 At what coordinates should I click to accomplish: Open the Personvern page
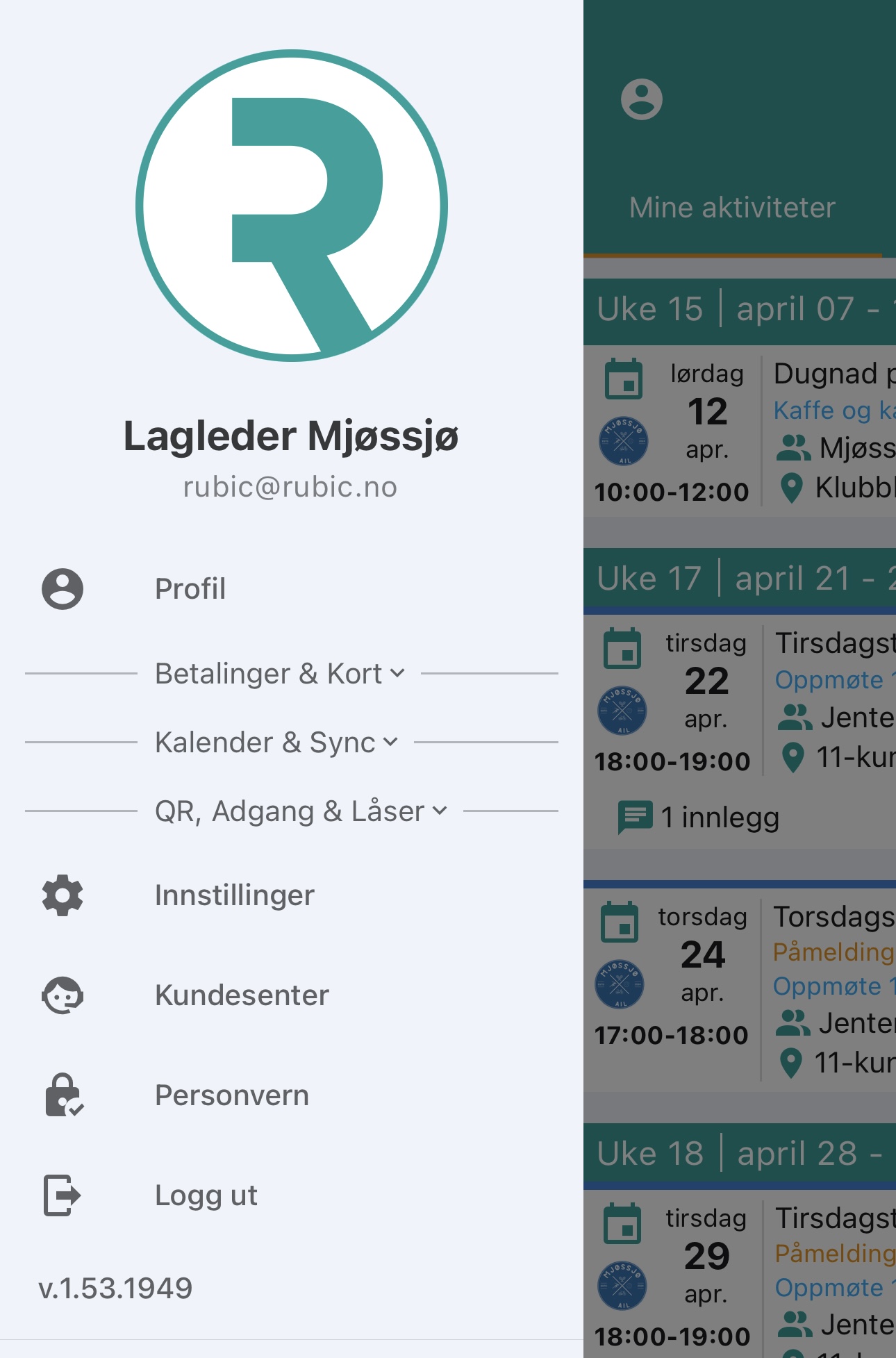(231, 1095)
